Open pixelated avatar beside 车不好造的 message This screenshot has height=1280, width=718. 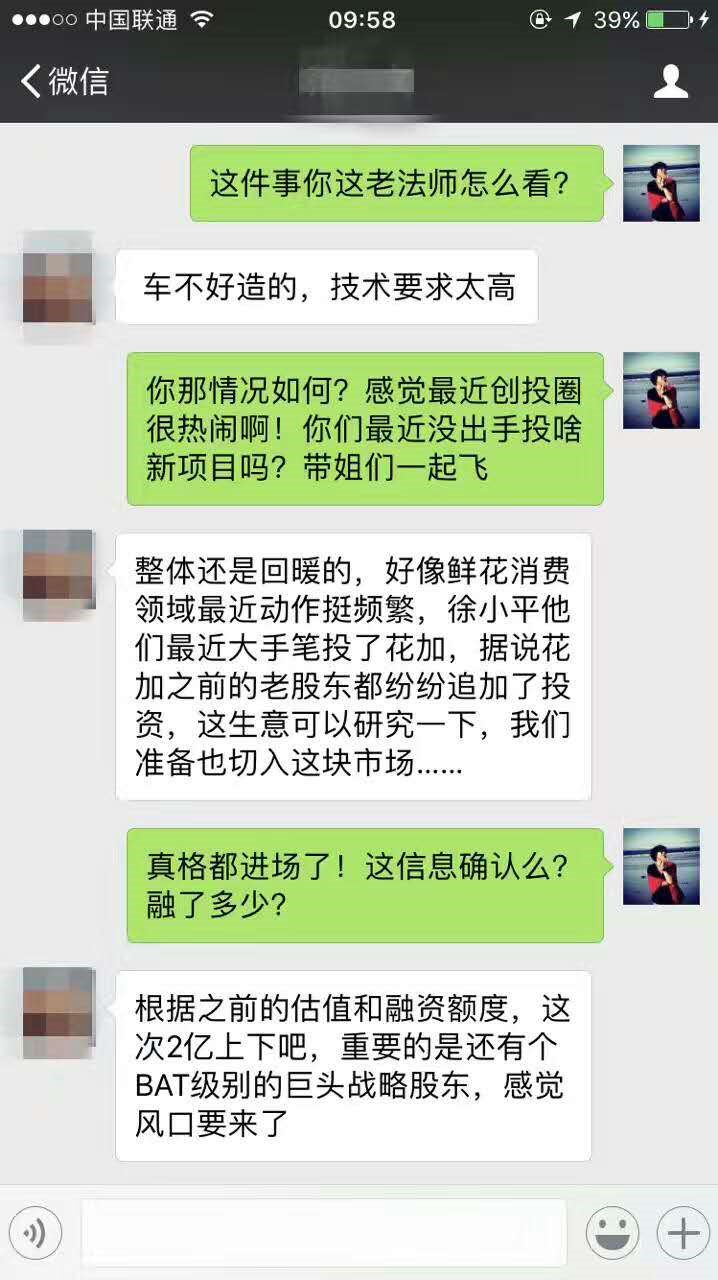pos(58,287)
